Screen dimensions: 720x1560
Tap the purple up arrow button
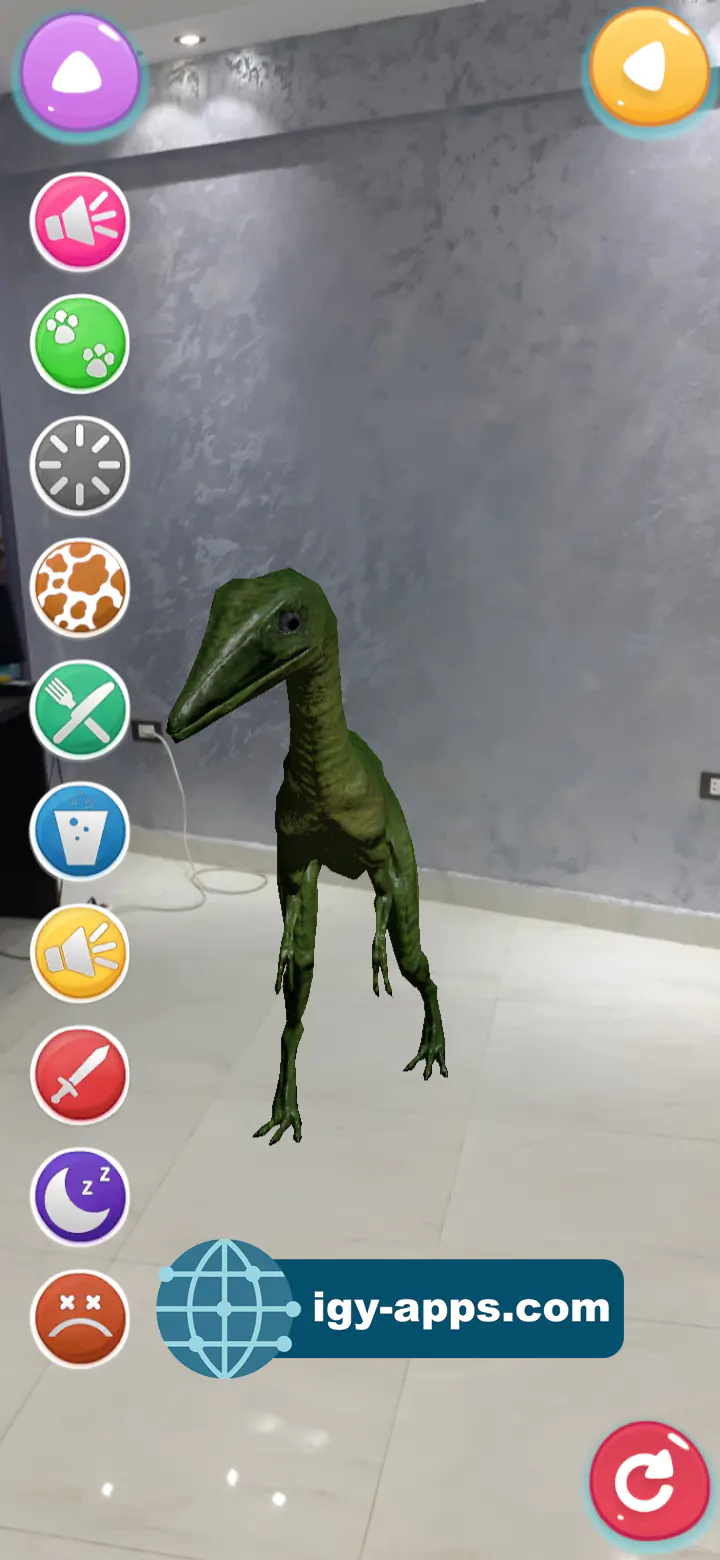click(79, 72)
